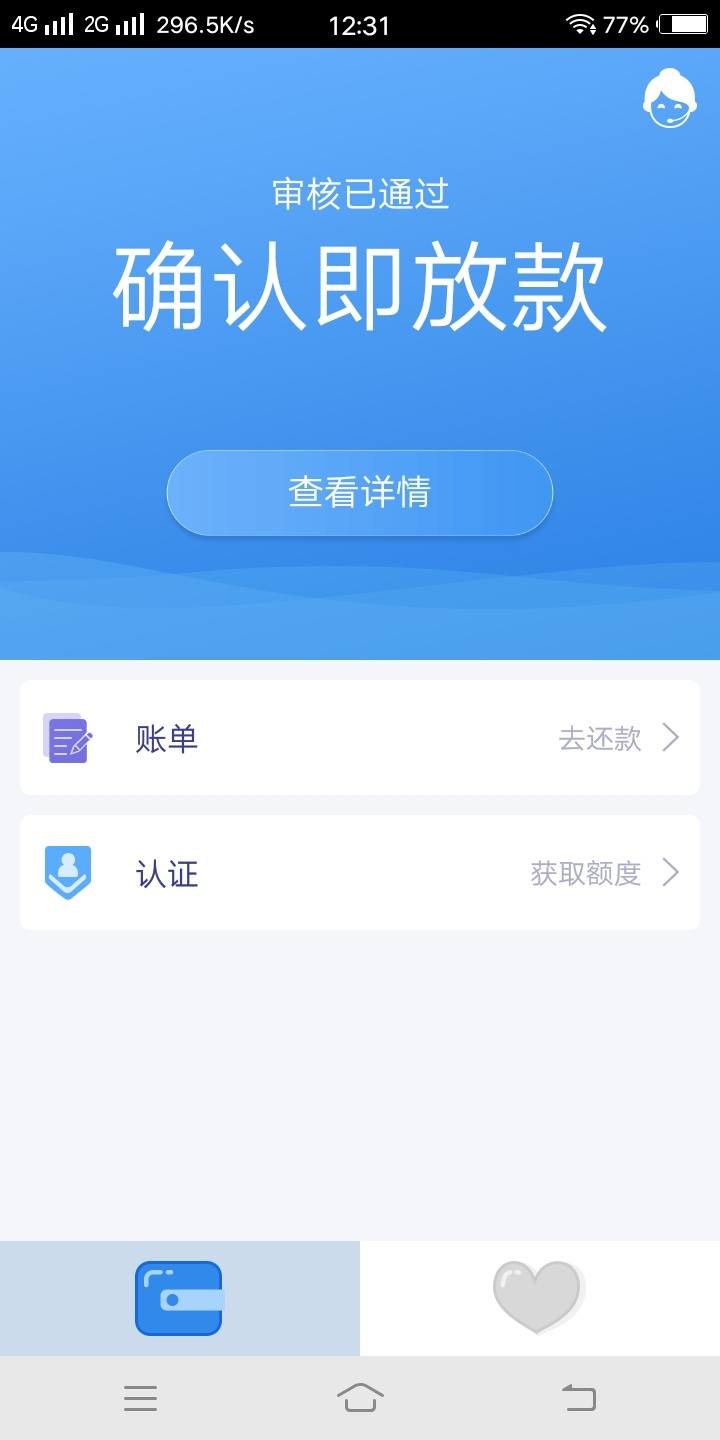Open the customer service agent icon

(x=669, y=98)
